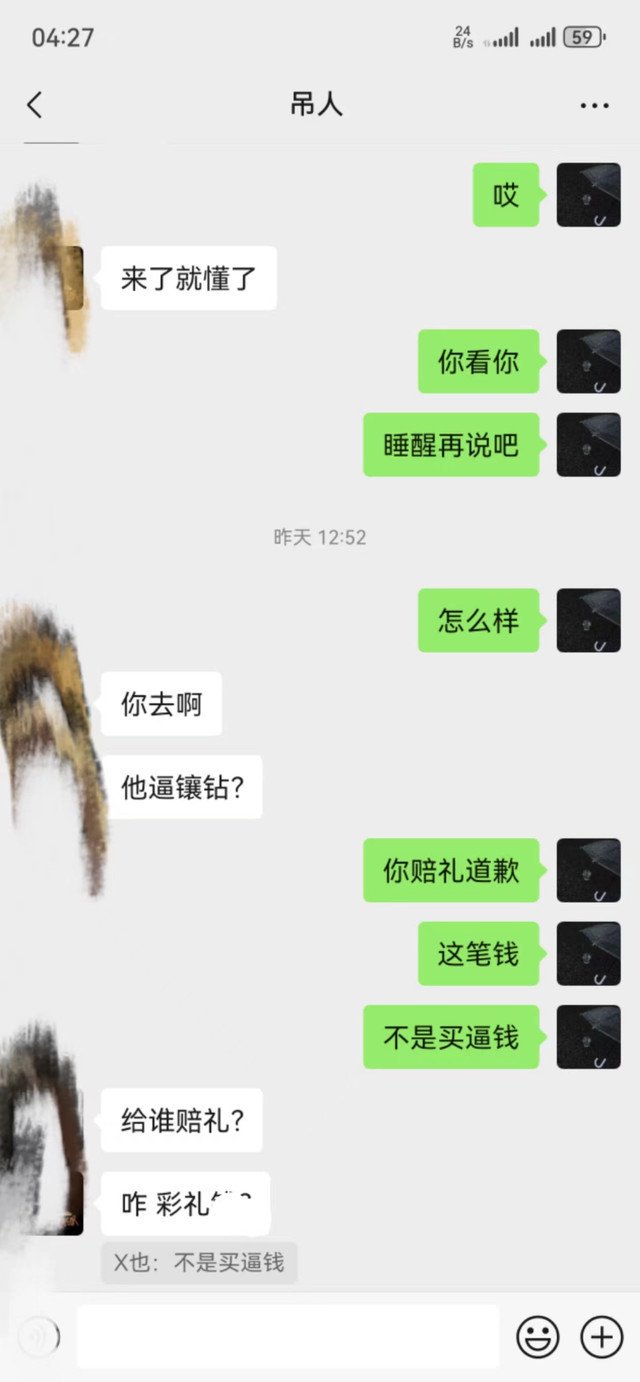
Task: Open the plus attachment menu
Action: (x=602, y=1337)
